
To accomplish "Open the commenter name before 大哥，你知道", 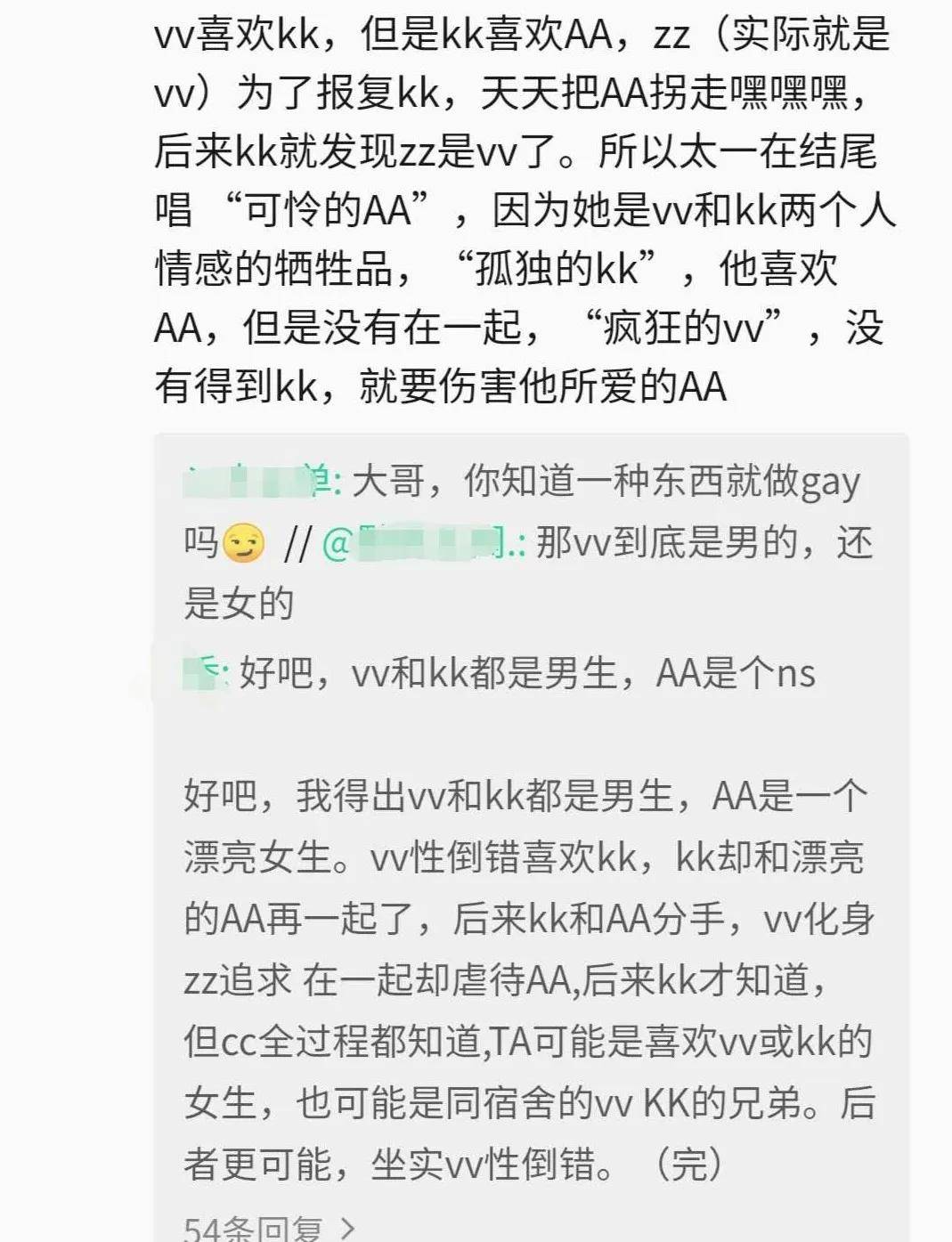I will click(260, 482).
